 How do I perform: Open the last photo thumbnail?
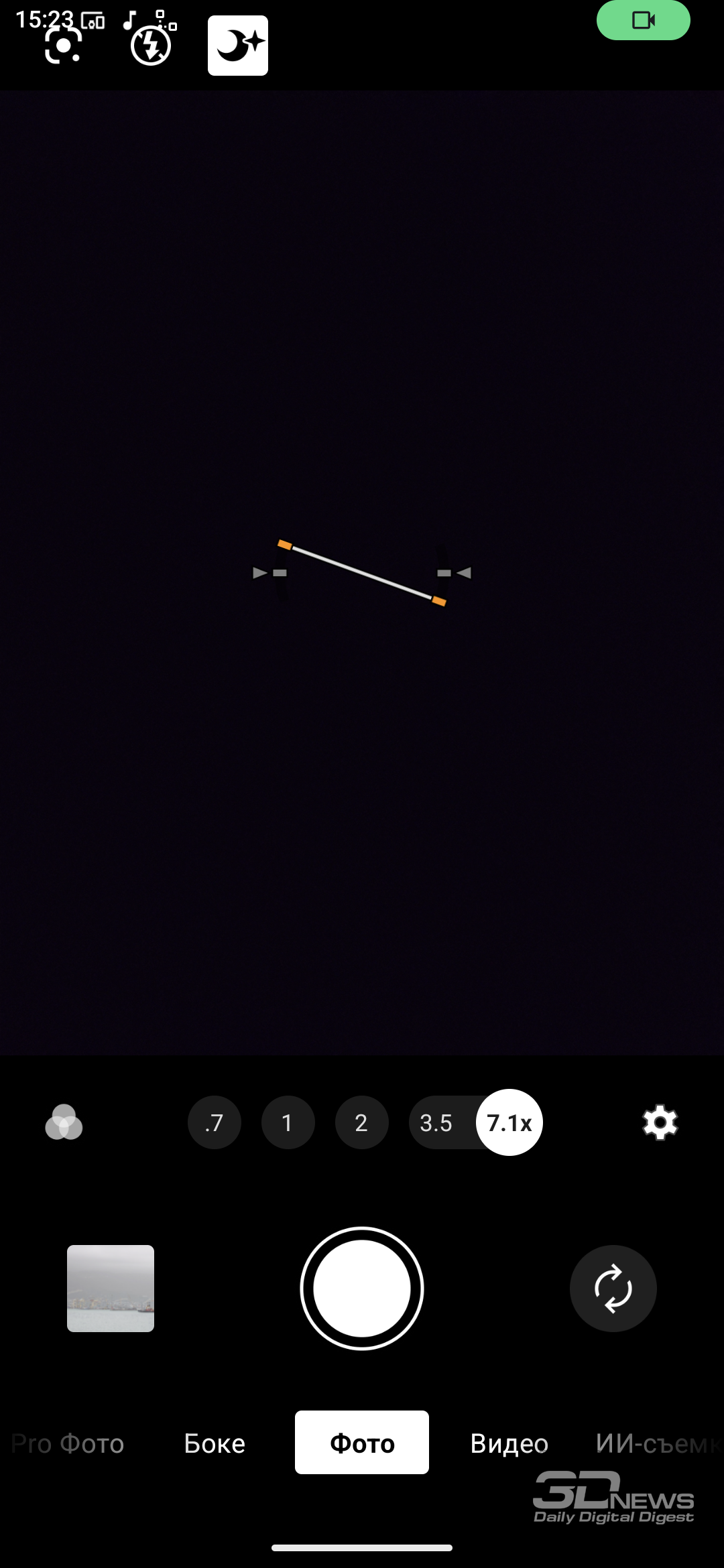click(111, 1288)
